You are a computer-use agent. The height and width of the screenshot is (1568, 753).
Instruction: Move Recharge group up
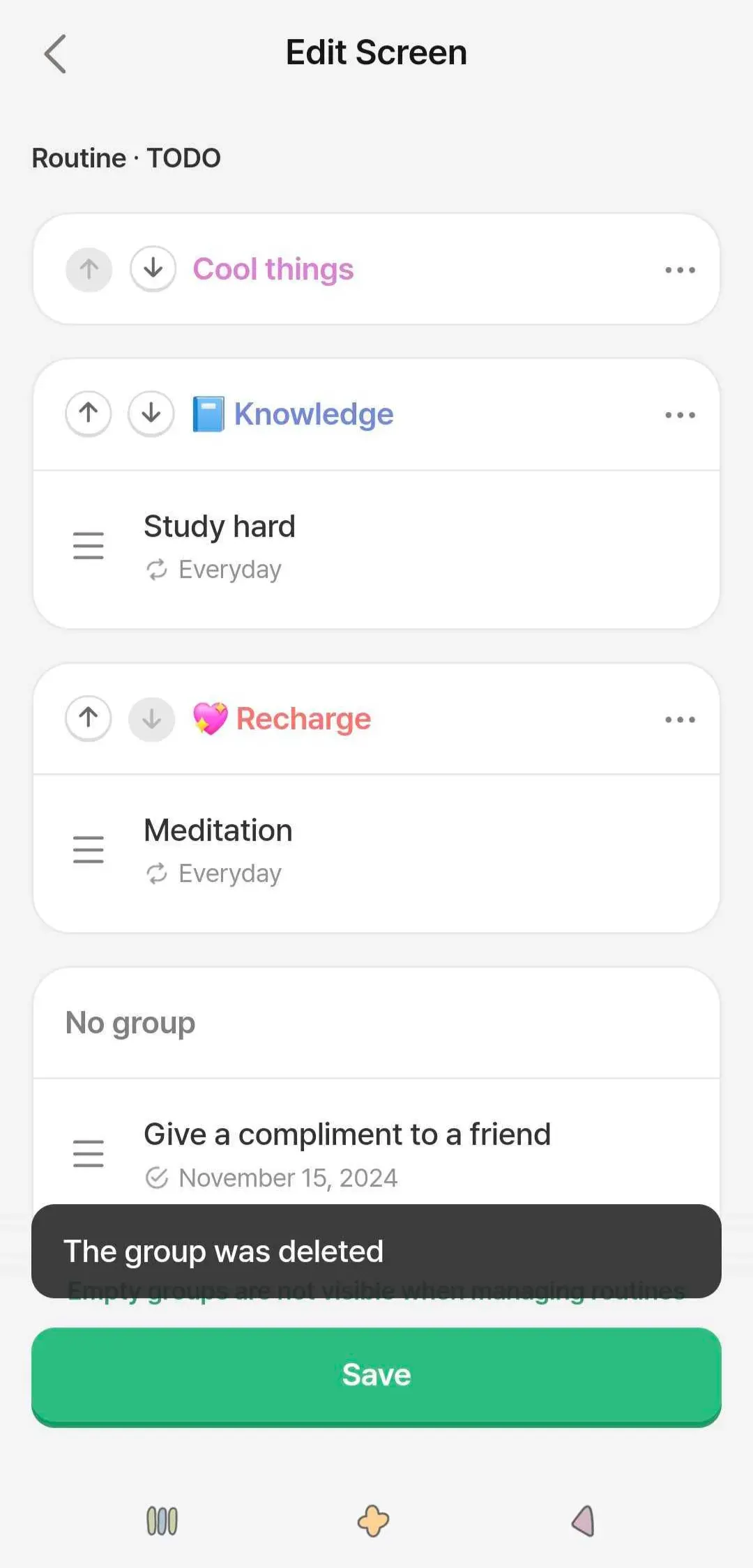[89, 718]
